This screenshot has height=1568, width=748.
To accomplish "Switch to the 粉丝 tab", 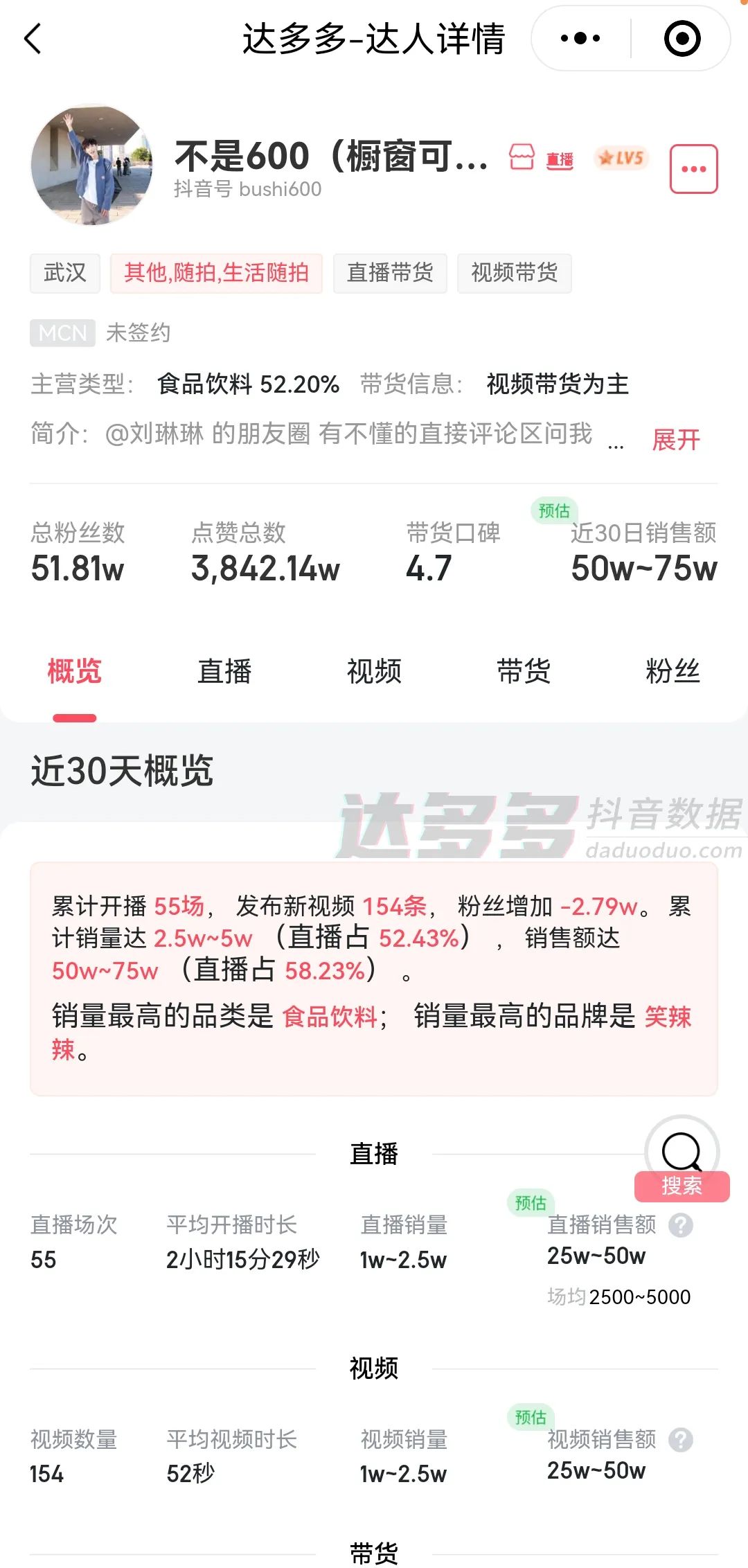I will [673, 671].
